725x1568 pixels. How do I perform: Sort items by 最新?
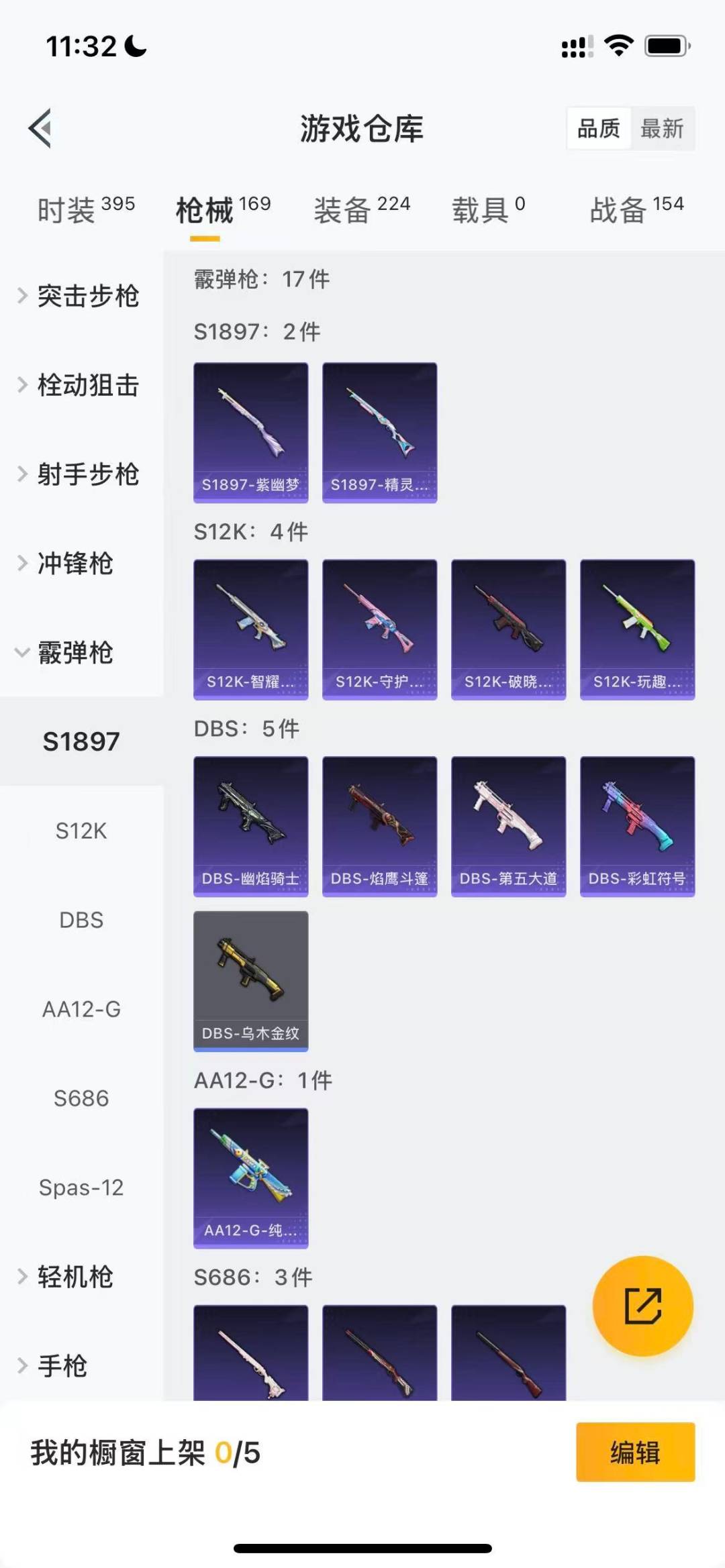[x=661, y=128]
